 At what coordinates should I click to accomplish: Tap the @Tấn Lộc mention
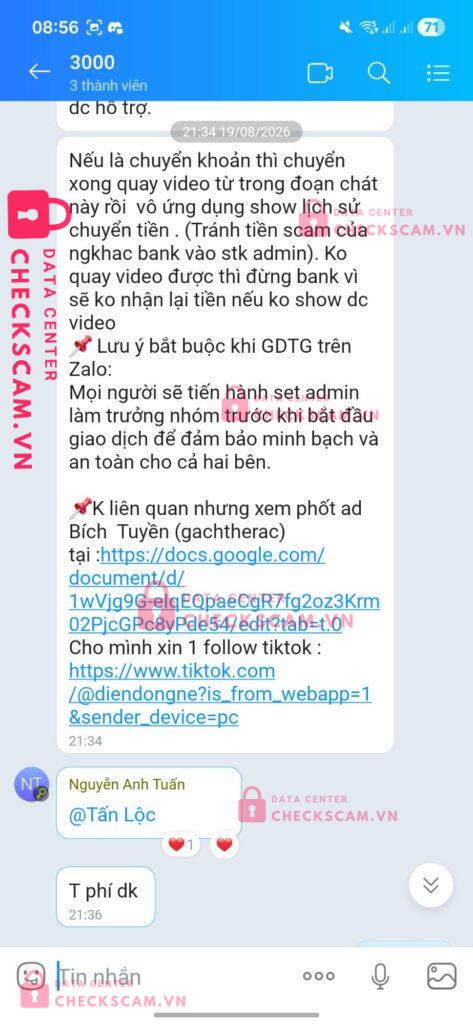pos(112,815)
